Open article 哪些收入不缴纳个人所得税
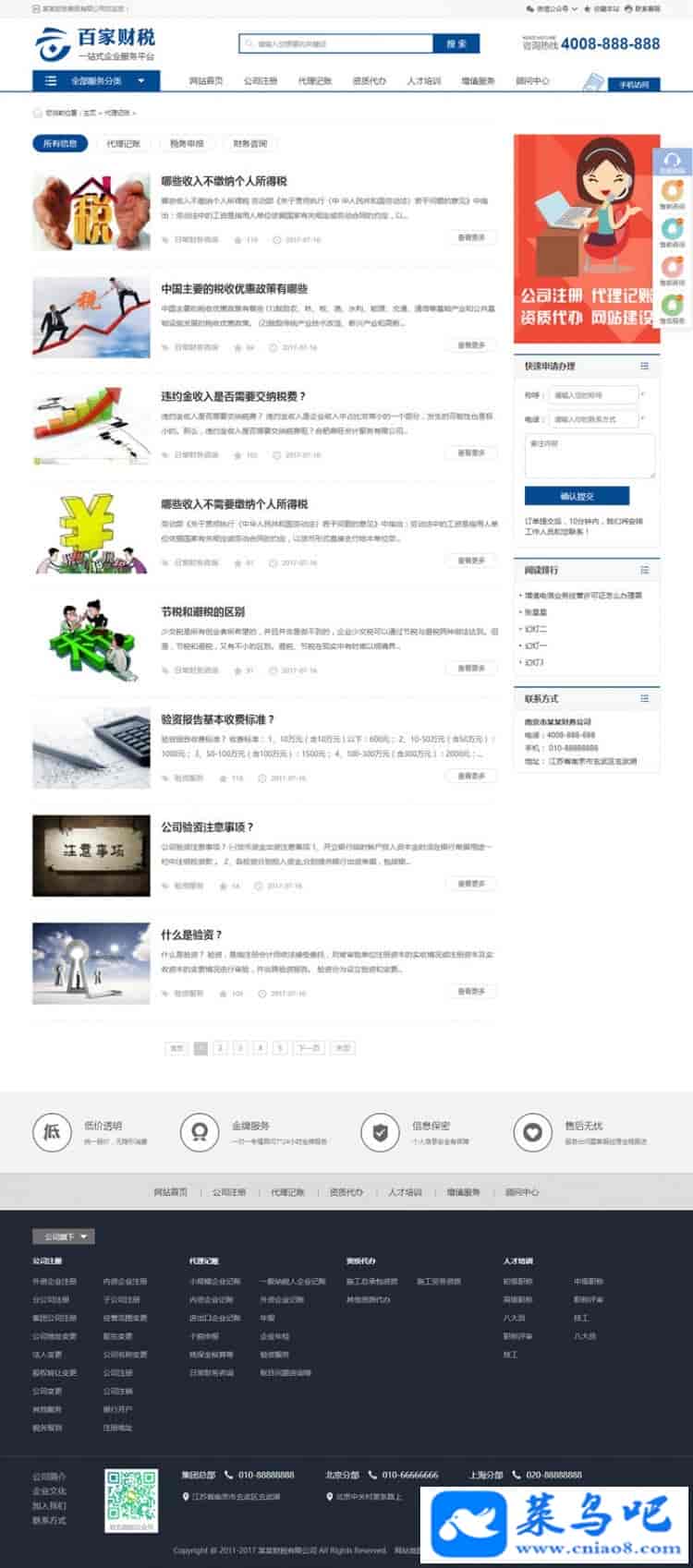Screen dimensions: 693x1568 pos(224,181)
